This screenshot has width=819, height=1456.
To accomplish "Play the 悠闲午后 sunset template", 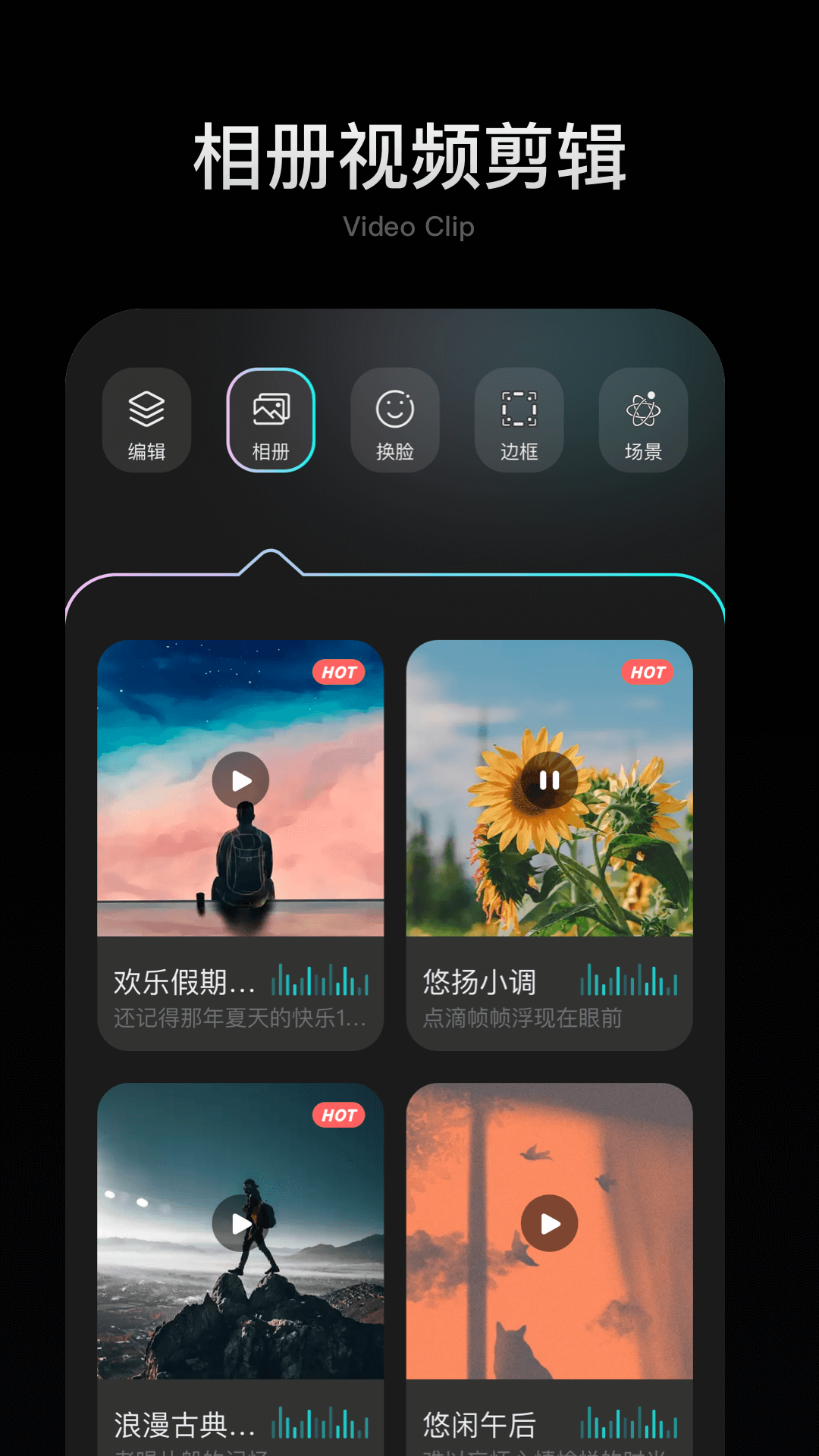I will [x=548, y=1223].
